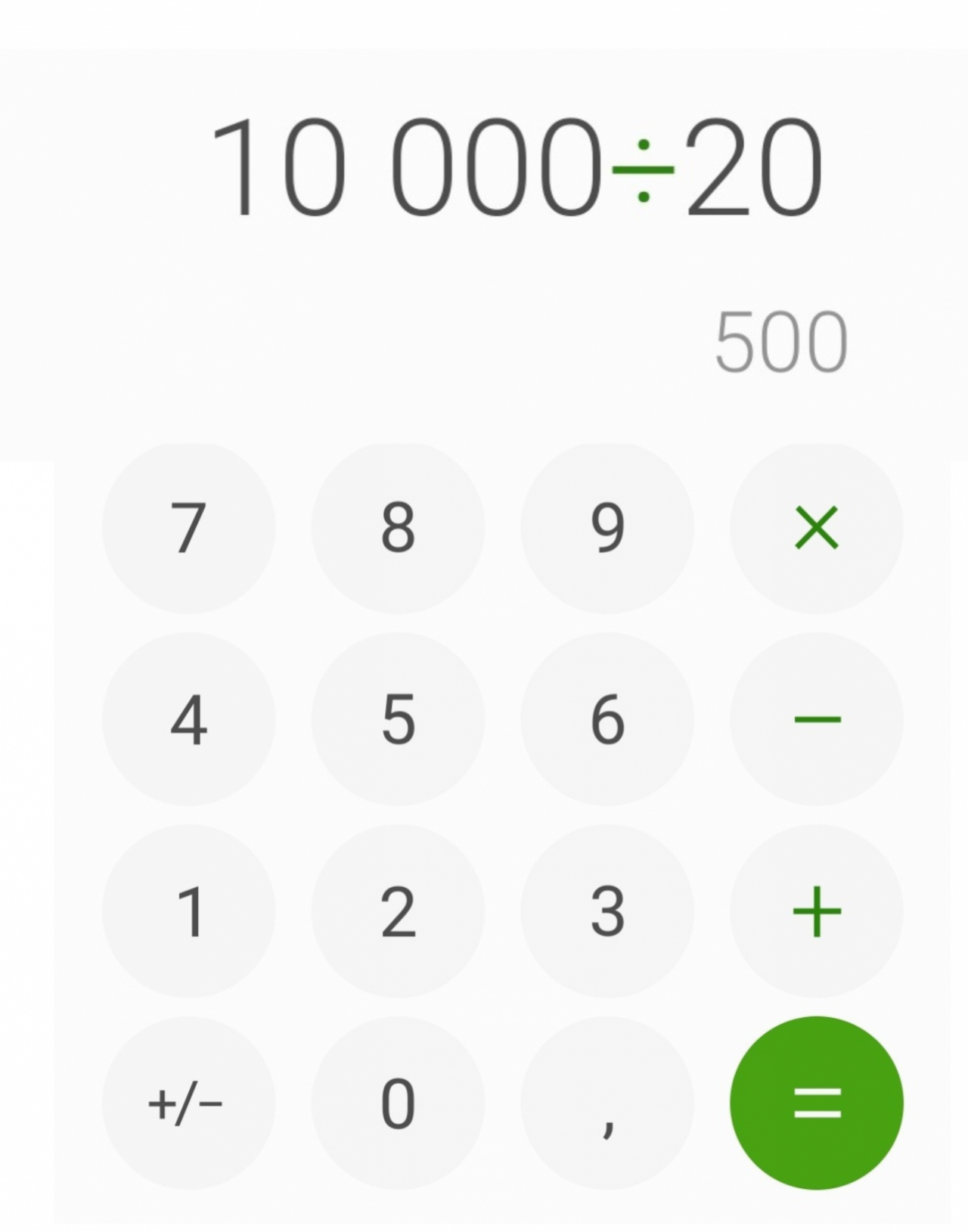Enter digit 2
This screenshot has height=1232, width=968.
pyautogui.click(x=398, y=911)
